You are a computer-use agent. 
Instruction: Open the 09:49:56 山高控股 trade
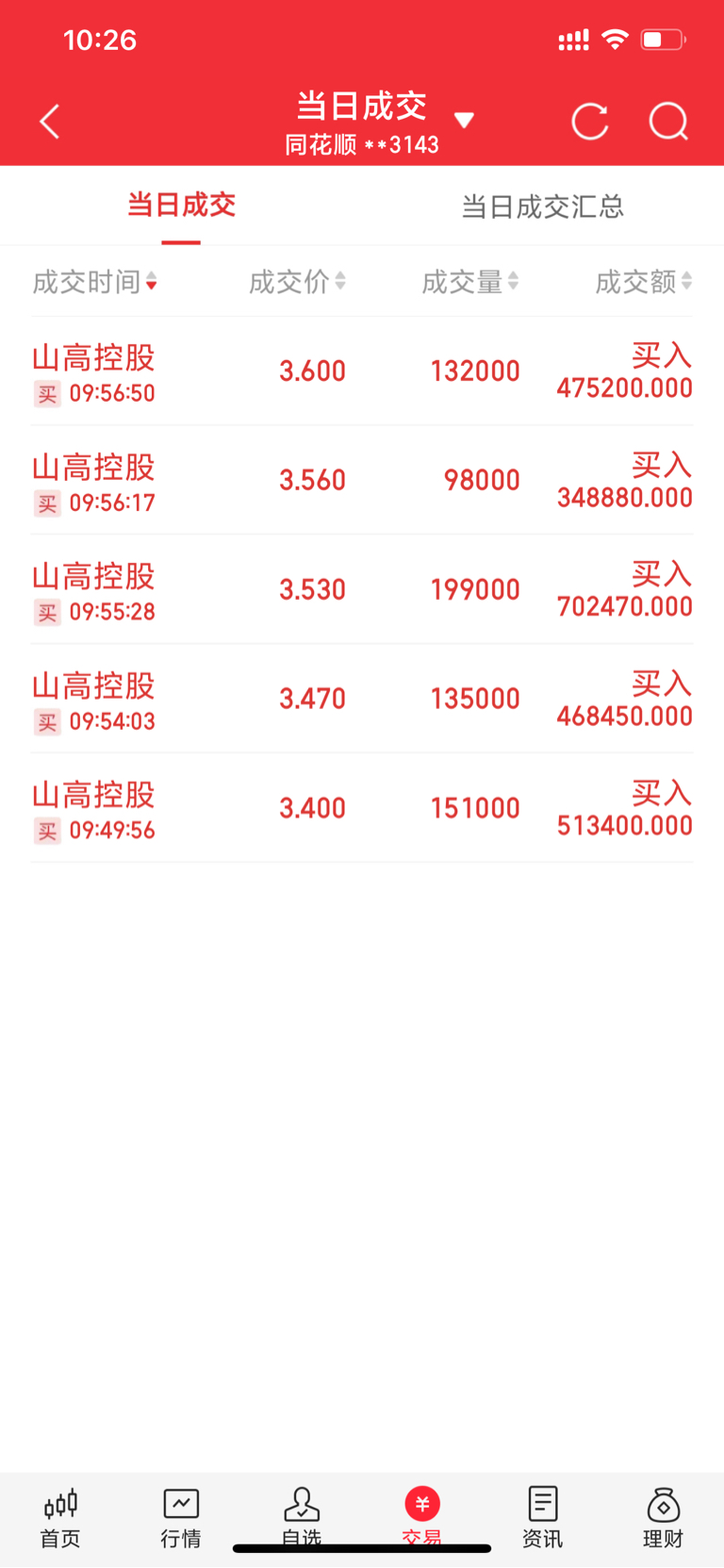pos(362,809)
